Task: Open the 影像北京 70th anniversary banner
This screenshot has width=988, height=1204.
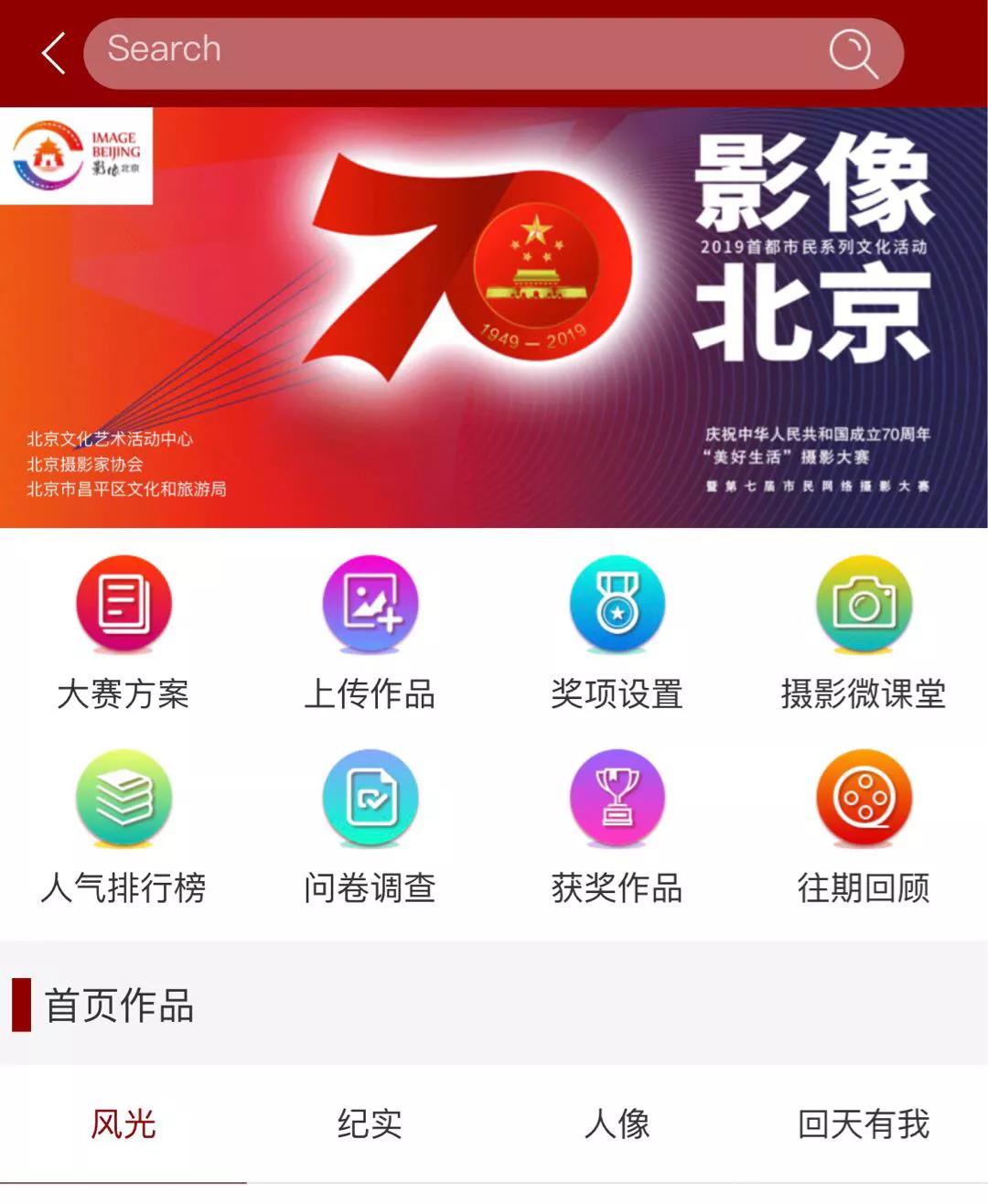Action: pos(494,317)
